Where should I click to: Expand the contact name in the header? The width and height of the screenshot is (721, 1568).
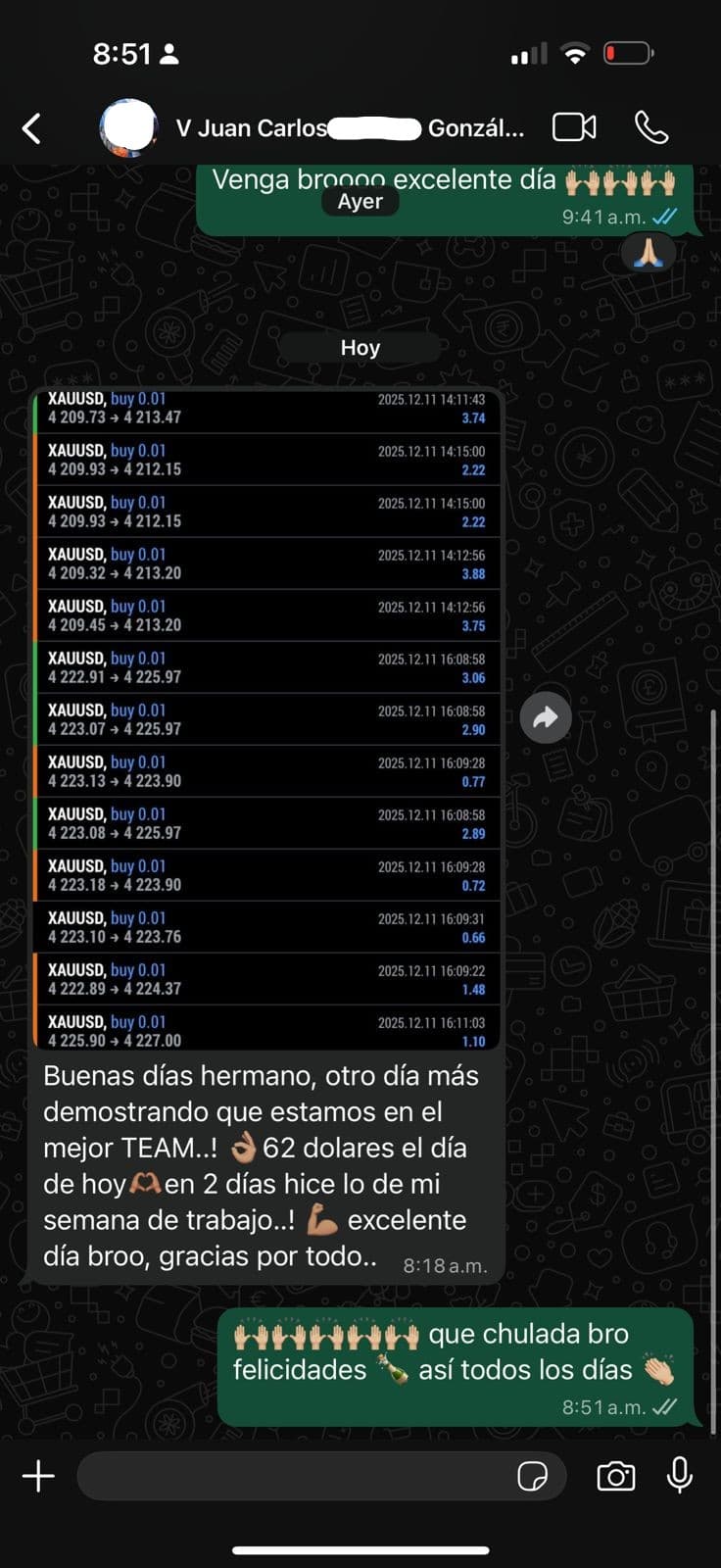point(353,126)
